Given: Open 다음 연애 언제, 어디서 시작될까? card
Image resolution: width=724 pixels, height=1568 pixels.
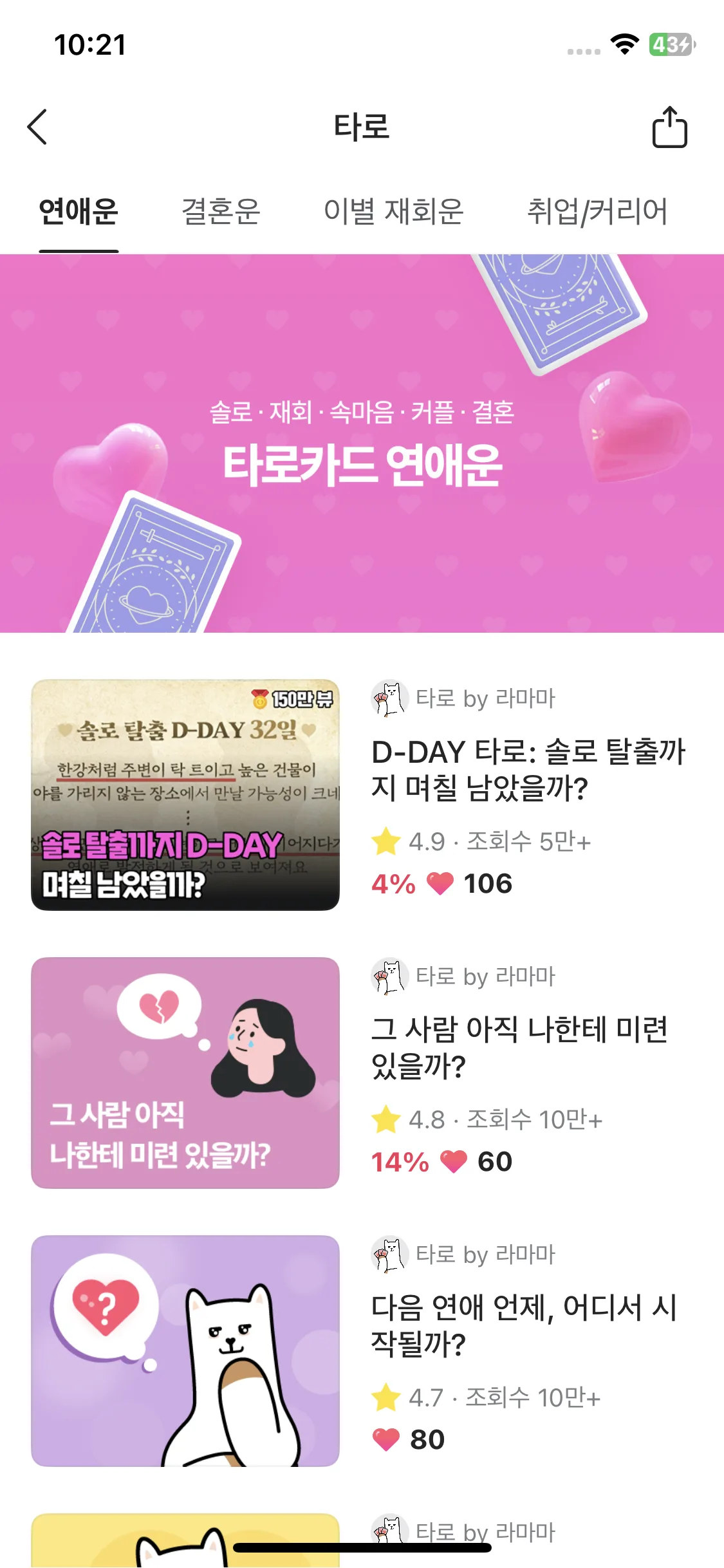Looking at the screenshot, I should (524, 1325).
